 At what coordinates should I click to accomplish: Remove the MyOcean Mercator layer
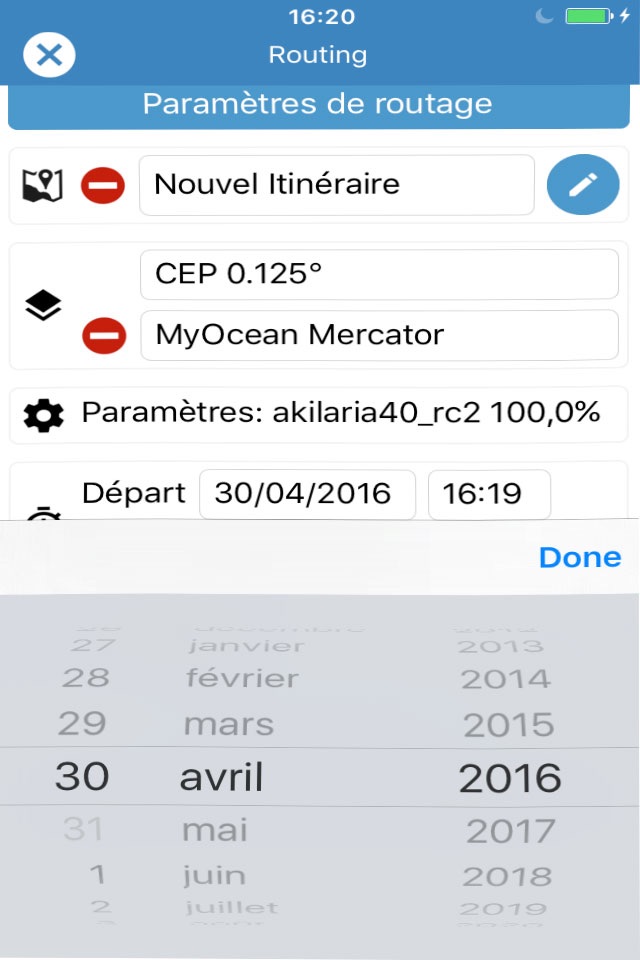104,336
